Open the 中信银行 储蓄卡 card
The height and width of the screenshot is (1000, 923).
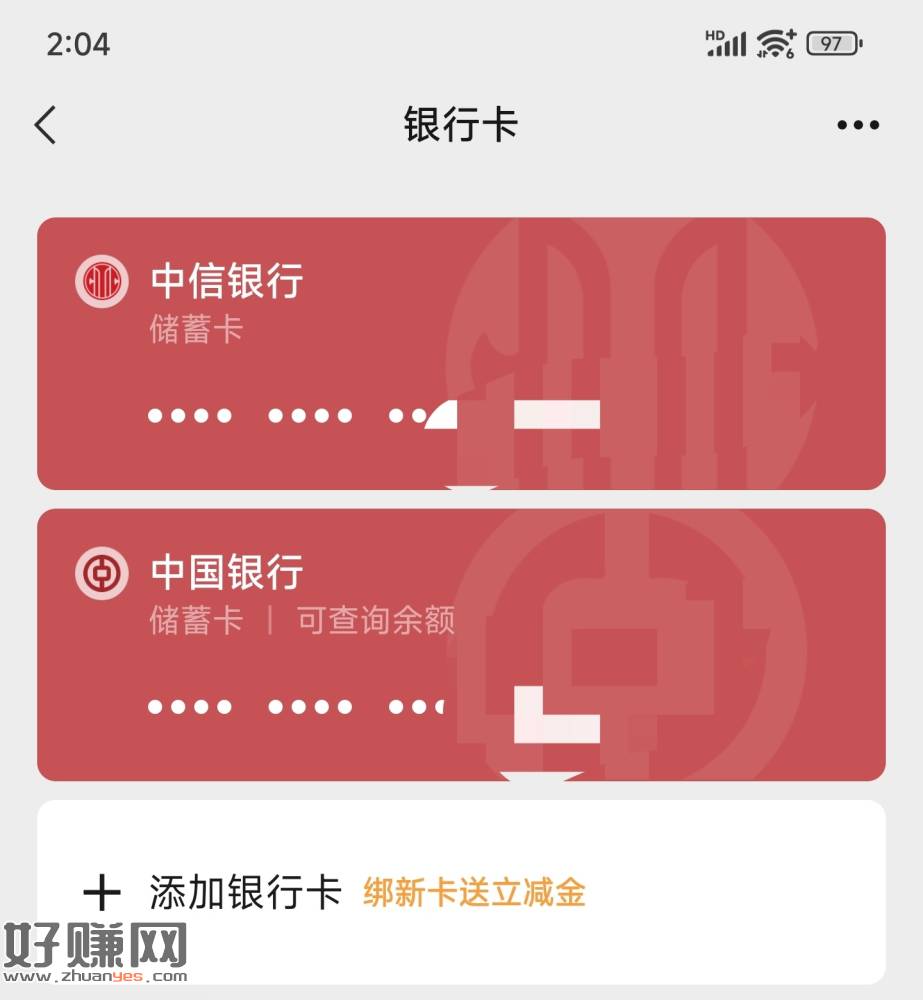460,353
